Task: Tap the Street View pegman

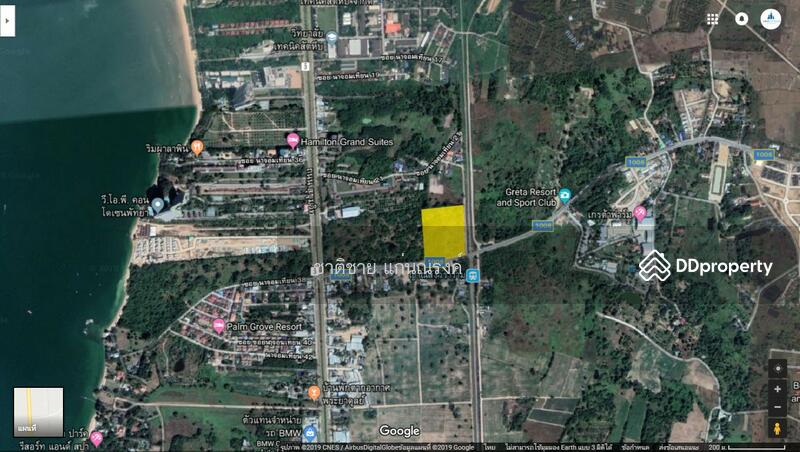Action: 777,428
